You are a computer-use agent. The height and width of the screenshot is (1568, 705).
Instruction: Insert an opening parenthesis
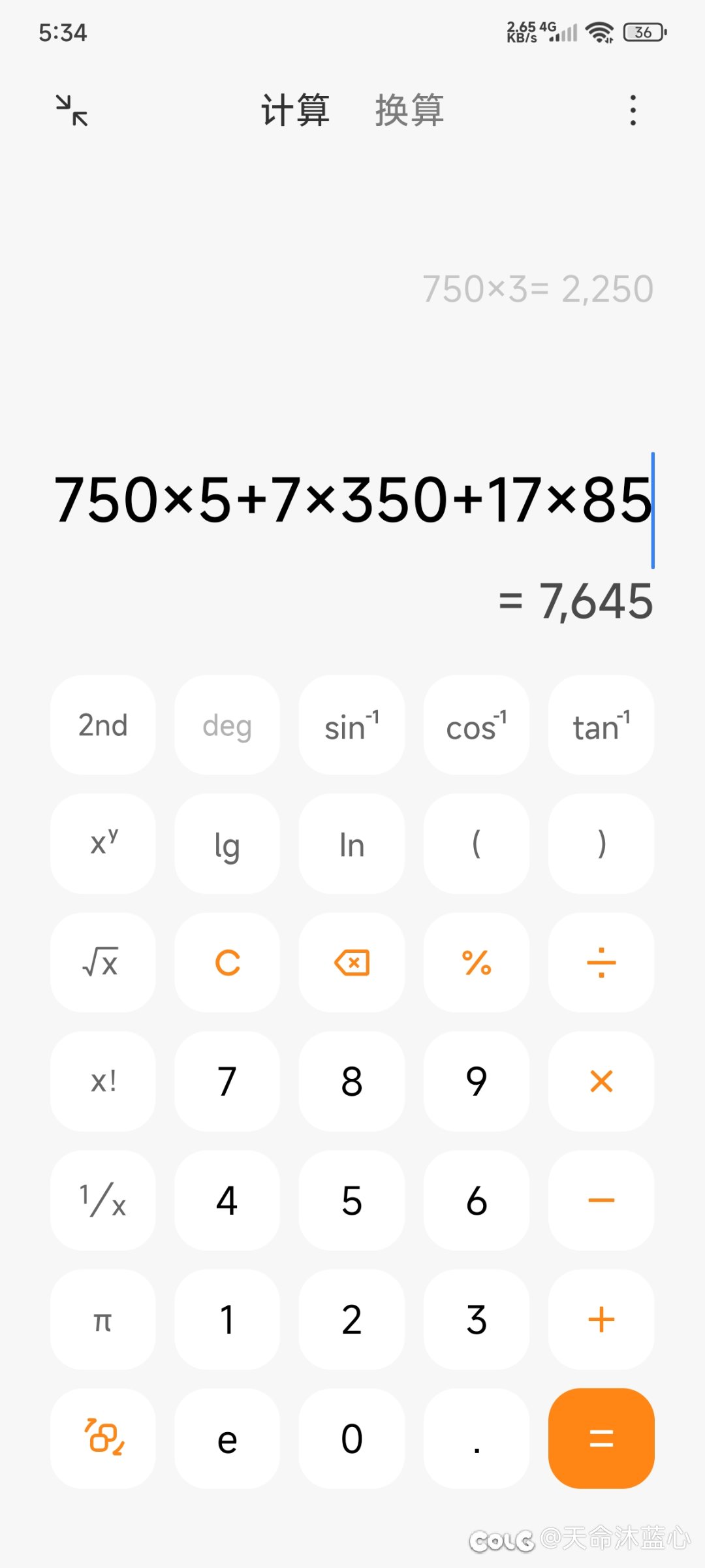click(x=477, y=844)
